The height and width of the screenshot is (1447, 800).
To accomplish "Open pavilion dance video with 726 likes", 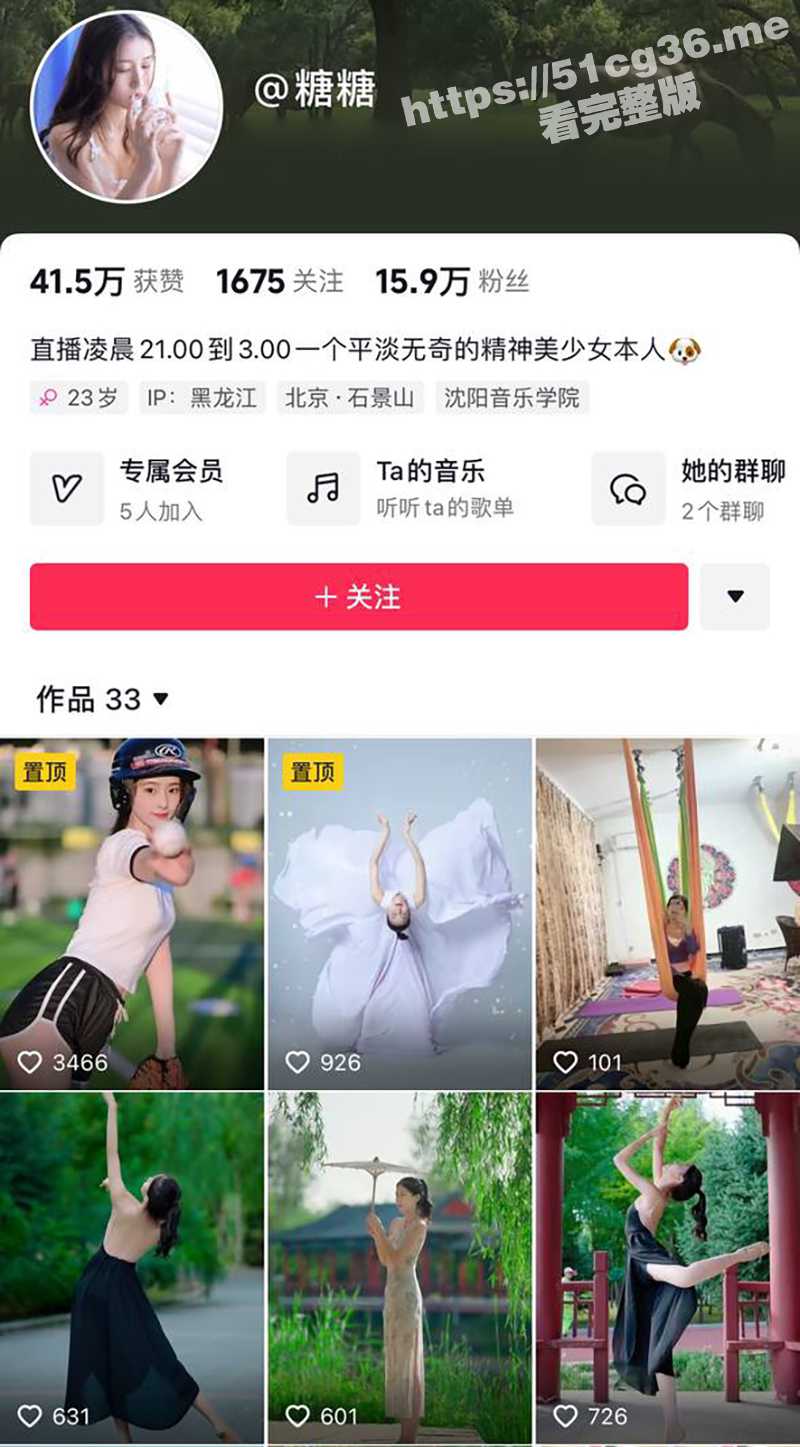I will [x=668, y=1265].
